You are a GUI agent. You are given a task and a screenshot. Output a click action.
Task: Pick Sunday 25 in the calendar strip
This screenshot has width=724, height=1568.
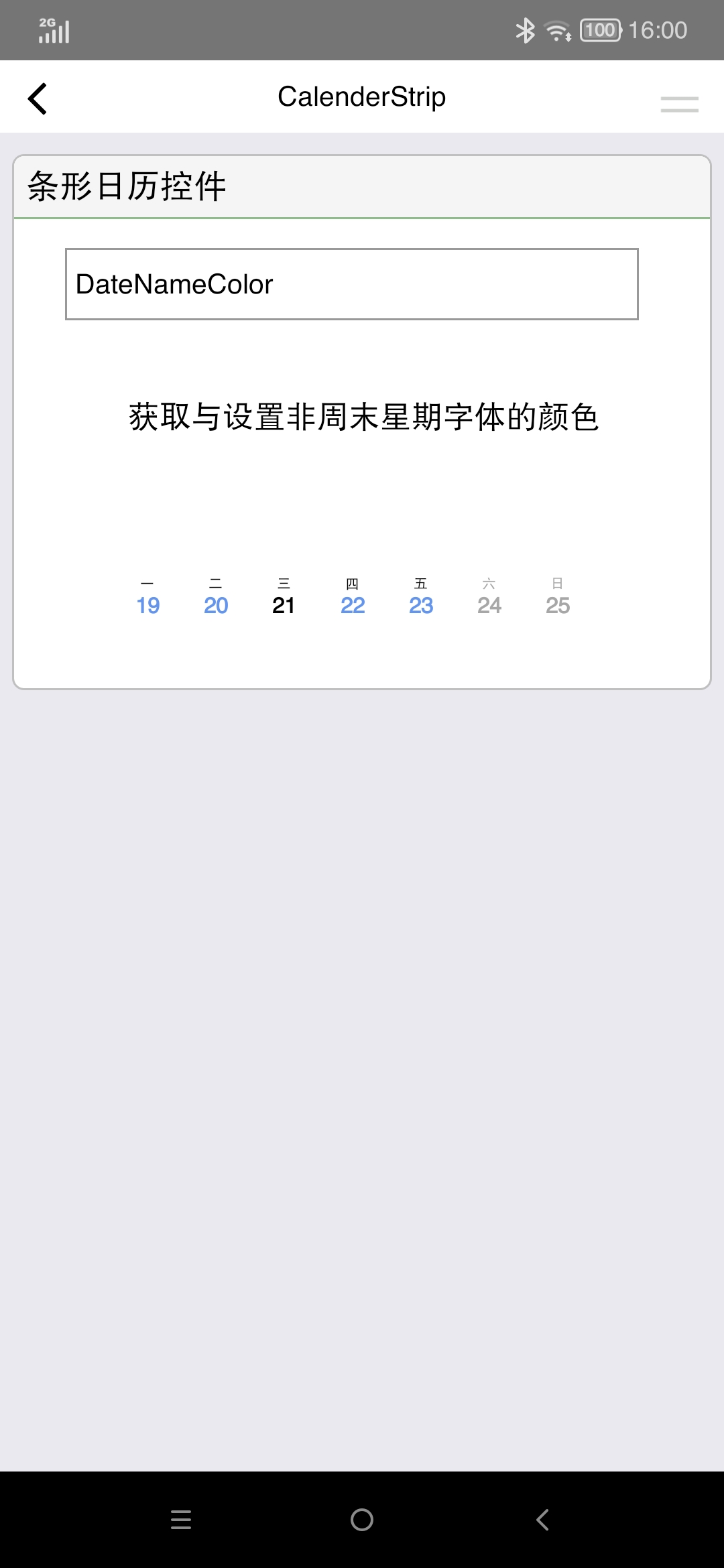(x=558, y=596)
